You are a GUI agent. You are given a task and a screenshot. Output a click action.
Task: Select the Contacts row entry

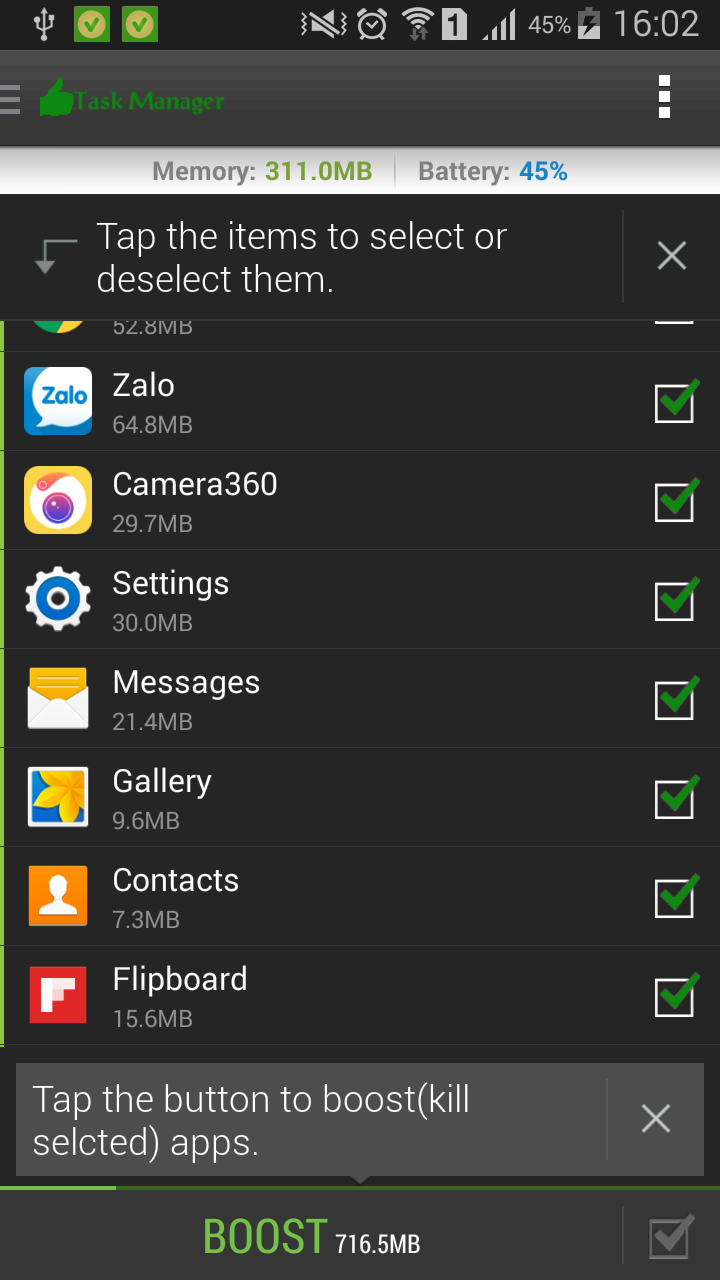coord(300,896)
